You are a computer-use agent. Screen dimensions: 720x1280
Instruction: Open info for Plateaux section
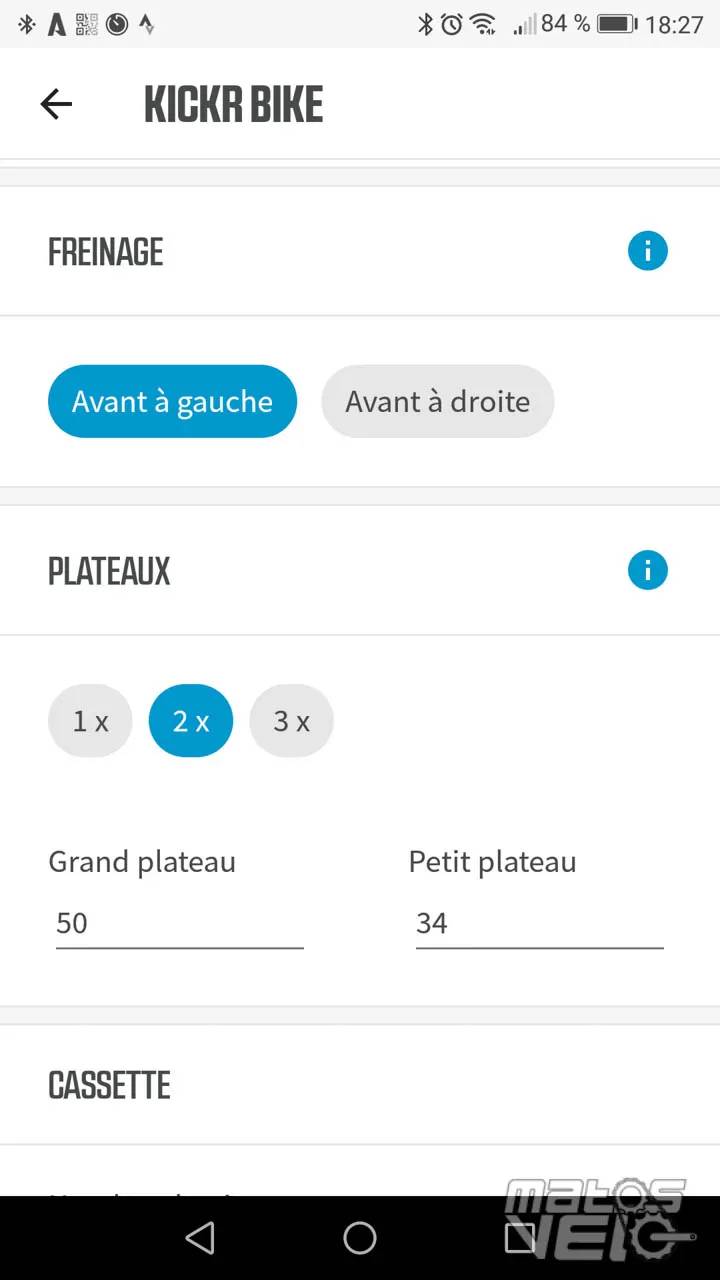647,570
